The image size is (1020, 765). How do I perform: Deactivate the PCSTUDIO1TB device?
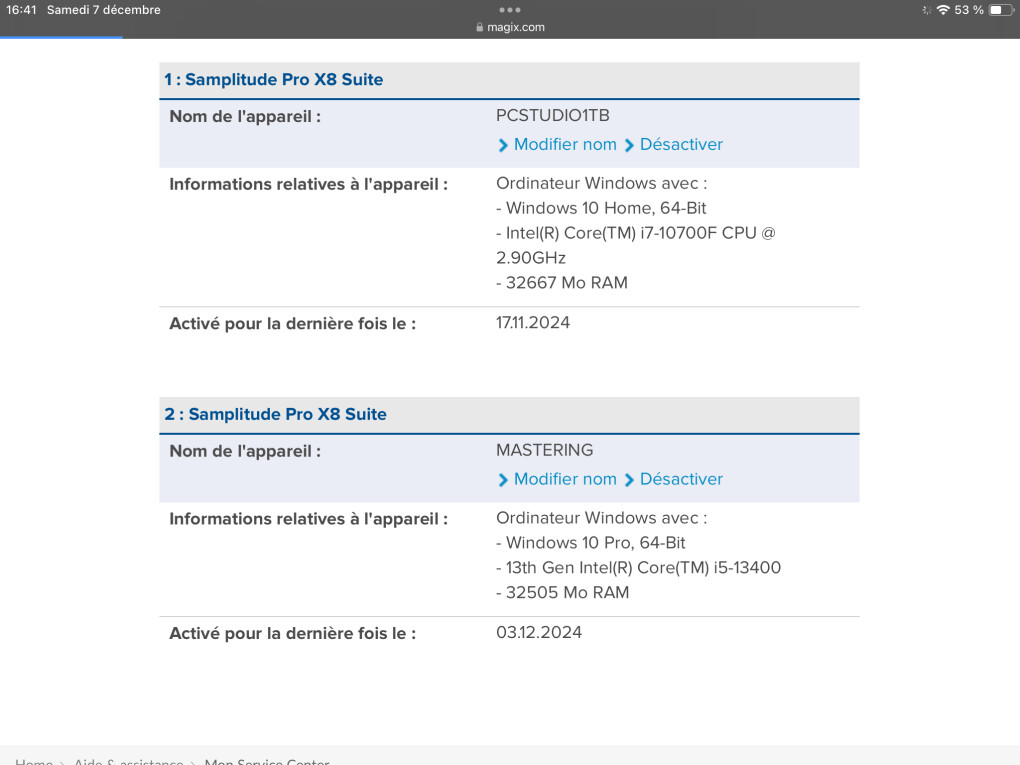pos(680,144)
